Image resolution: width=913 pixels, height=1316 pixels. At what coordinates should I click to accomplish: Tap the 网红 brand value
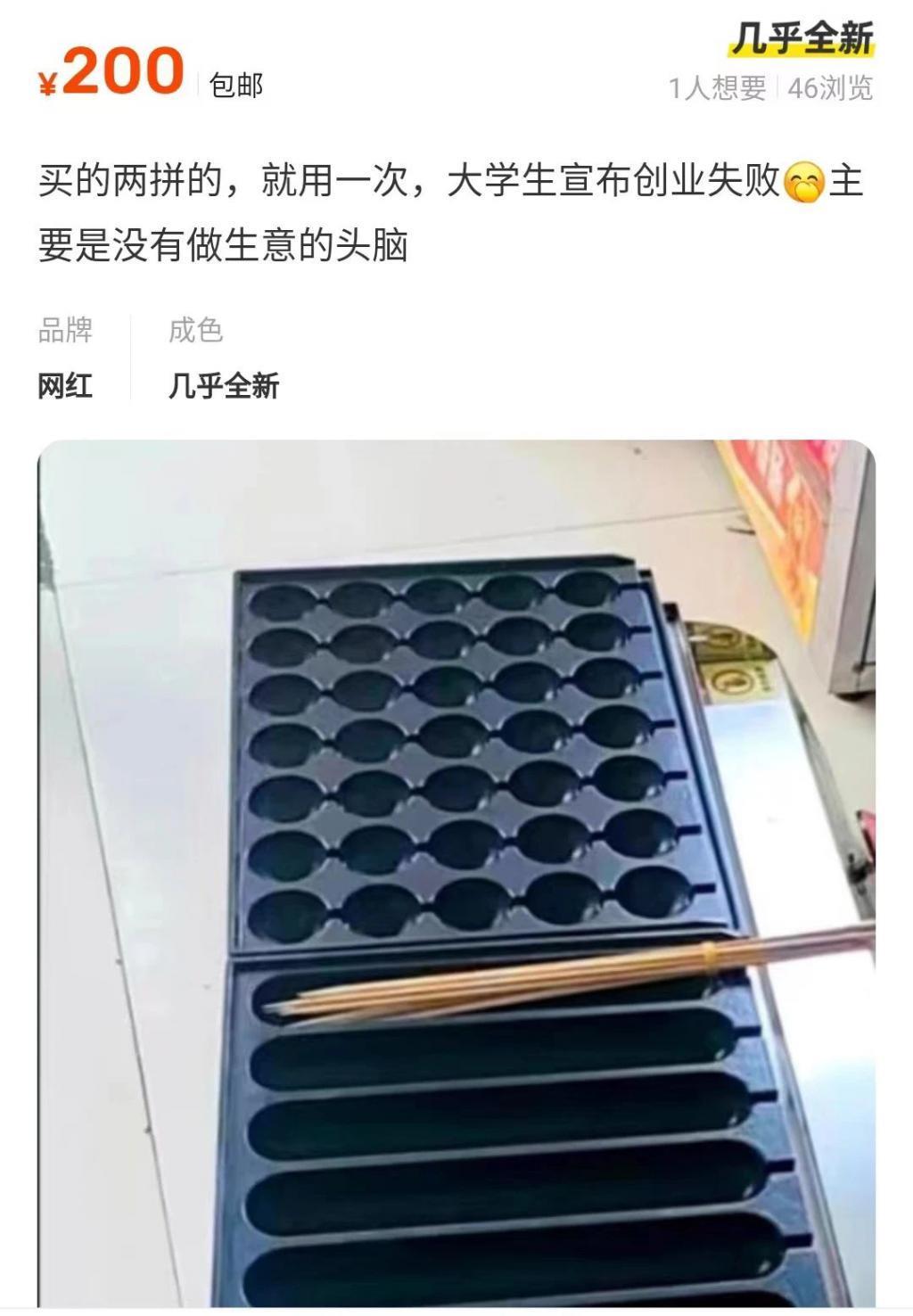[64, 383]
